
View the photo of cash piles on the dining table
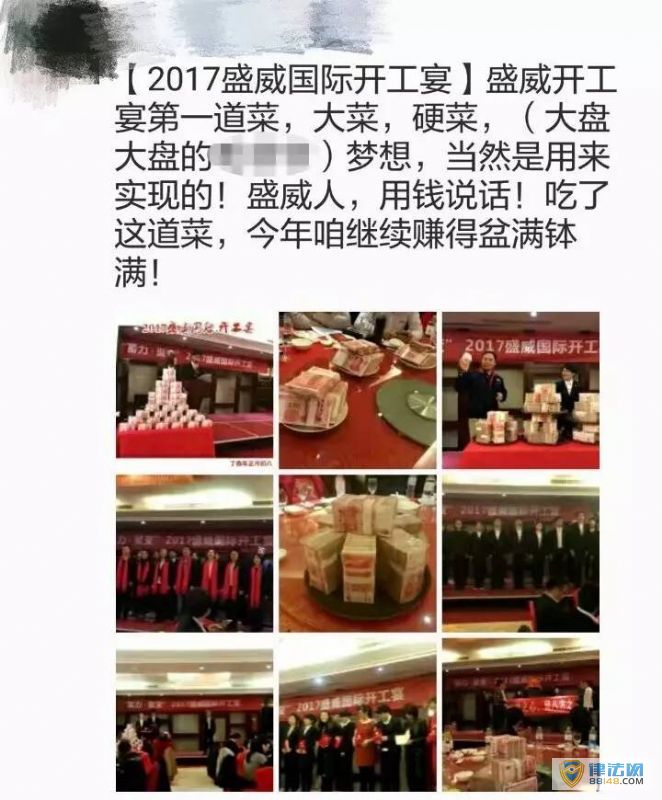click(x=358, y=390)
